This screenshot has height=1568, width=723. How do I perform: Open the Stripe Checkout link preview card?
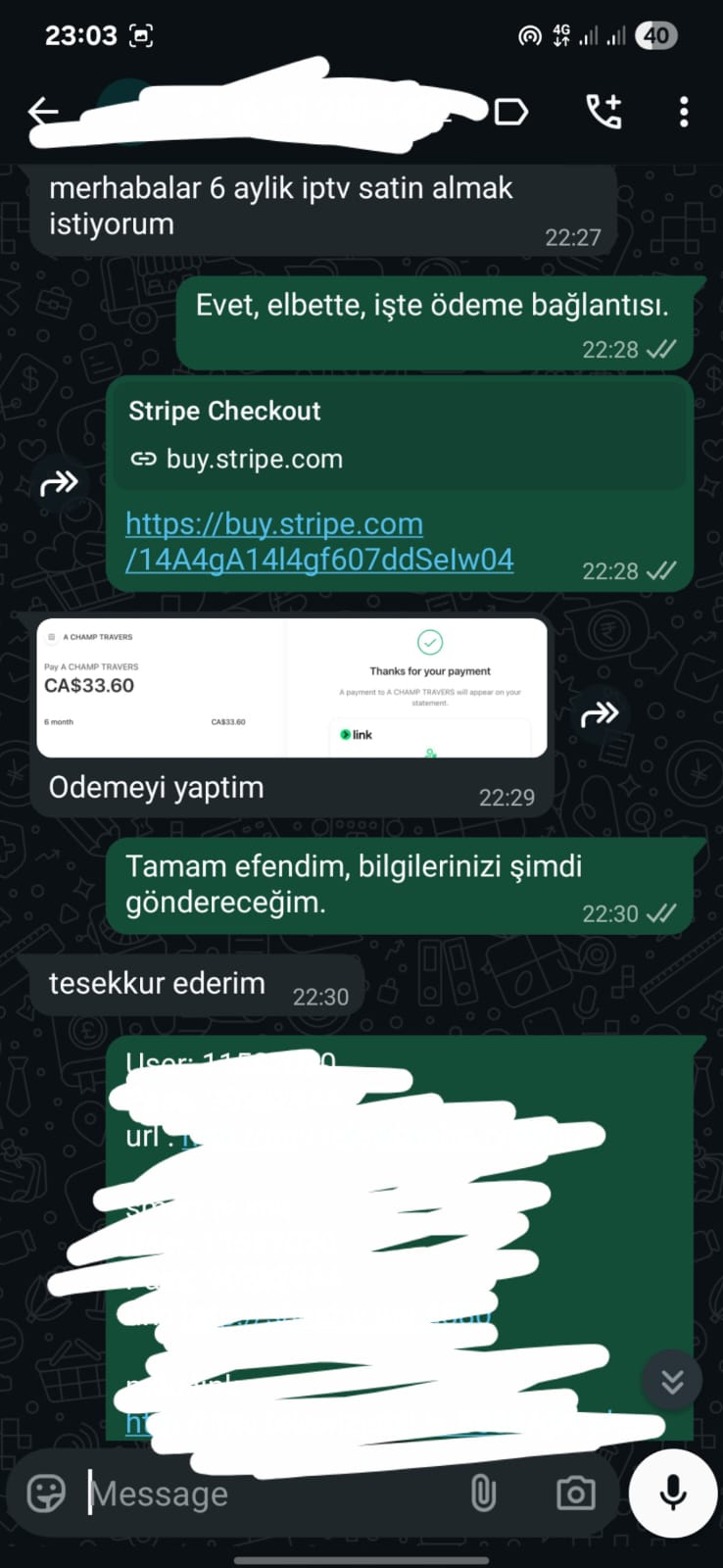(x=400, y=434)
